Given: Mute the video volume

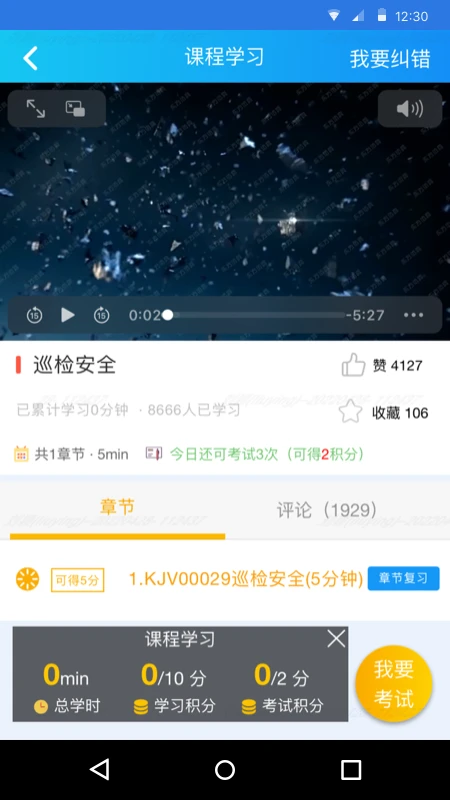Looking at the screenshot, I should click(x=410, y=109).
